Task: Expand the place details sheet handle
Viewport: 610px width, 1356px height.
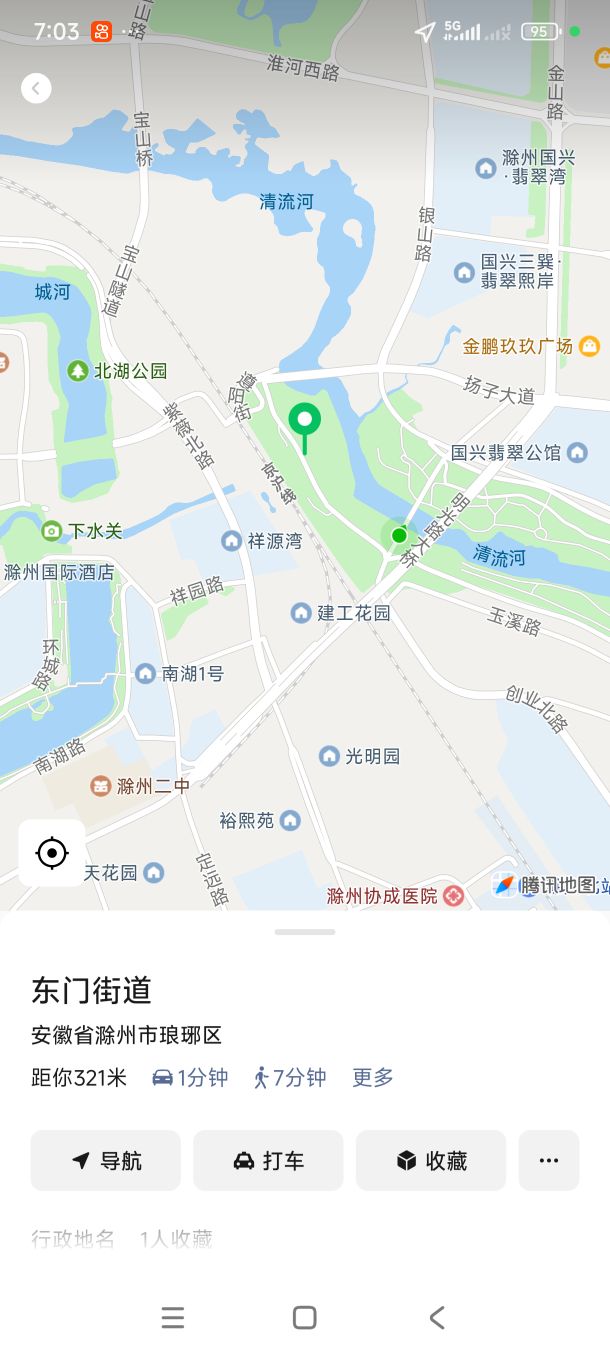Action: (305, 932)
